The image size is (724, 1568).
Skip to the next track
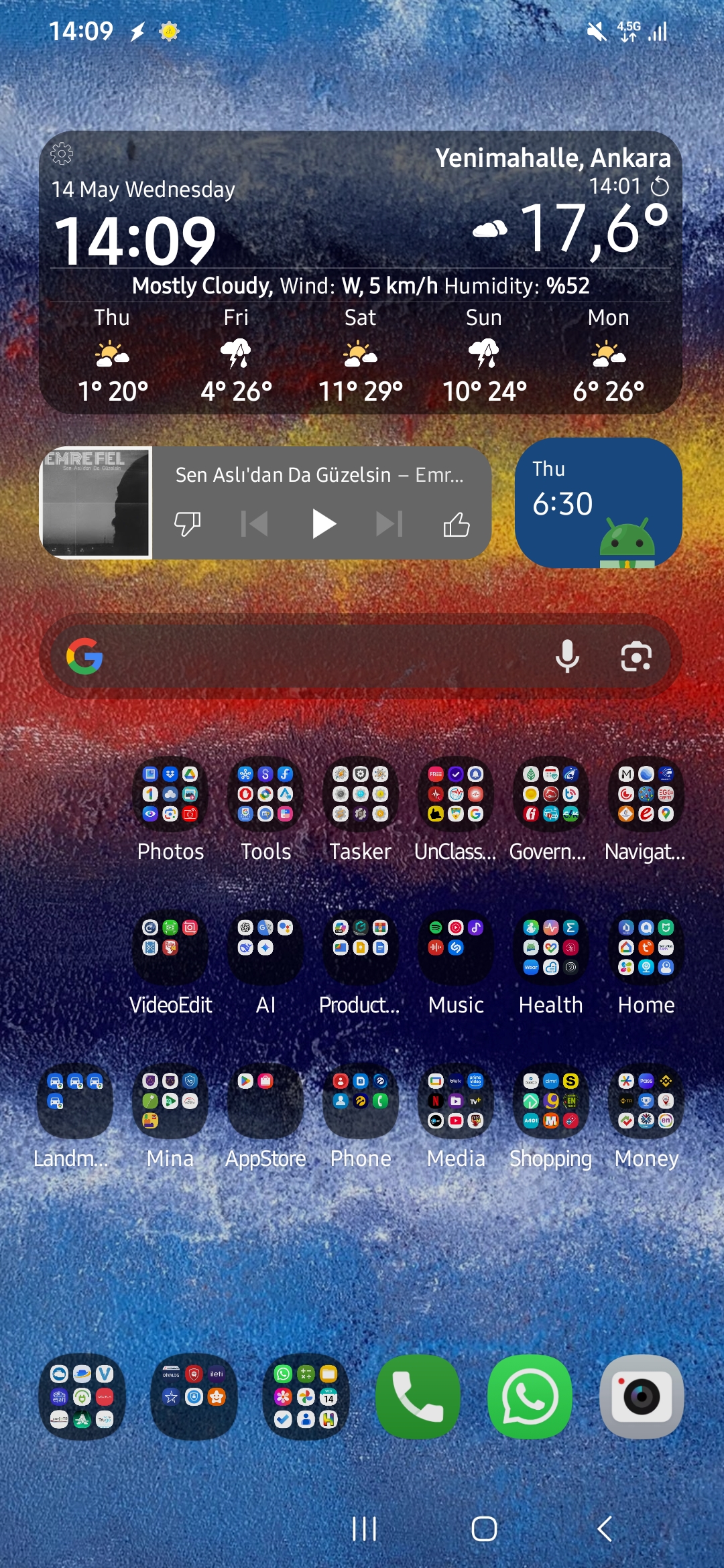point(389,524)
